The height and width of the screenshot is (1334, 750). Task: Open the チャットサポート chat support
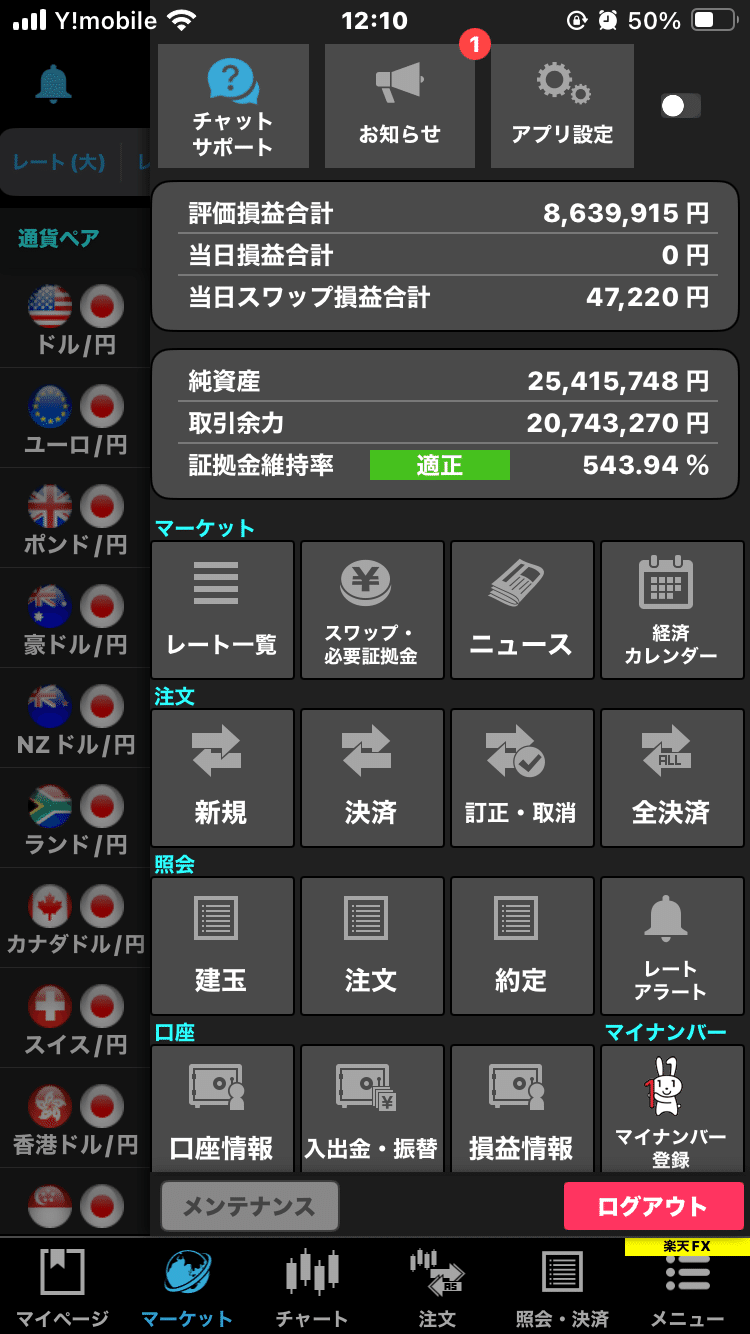coord(232,107)
